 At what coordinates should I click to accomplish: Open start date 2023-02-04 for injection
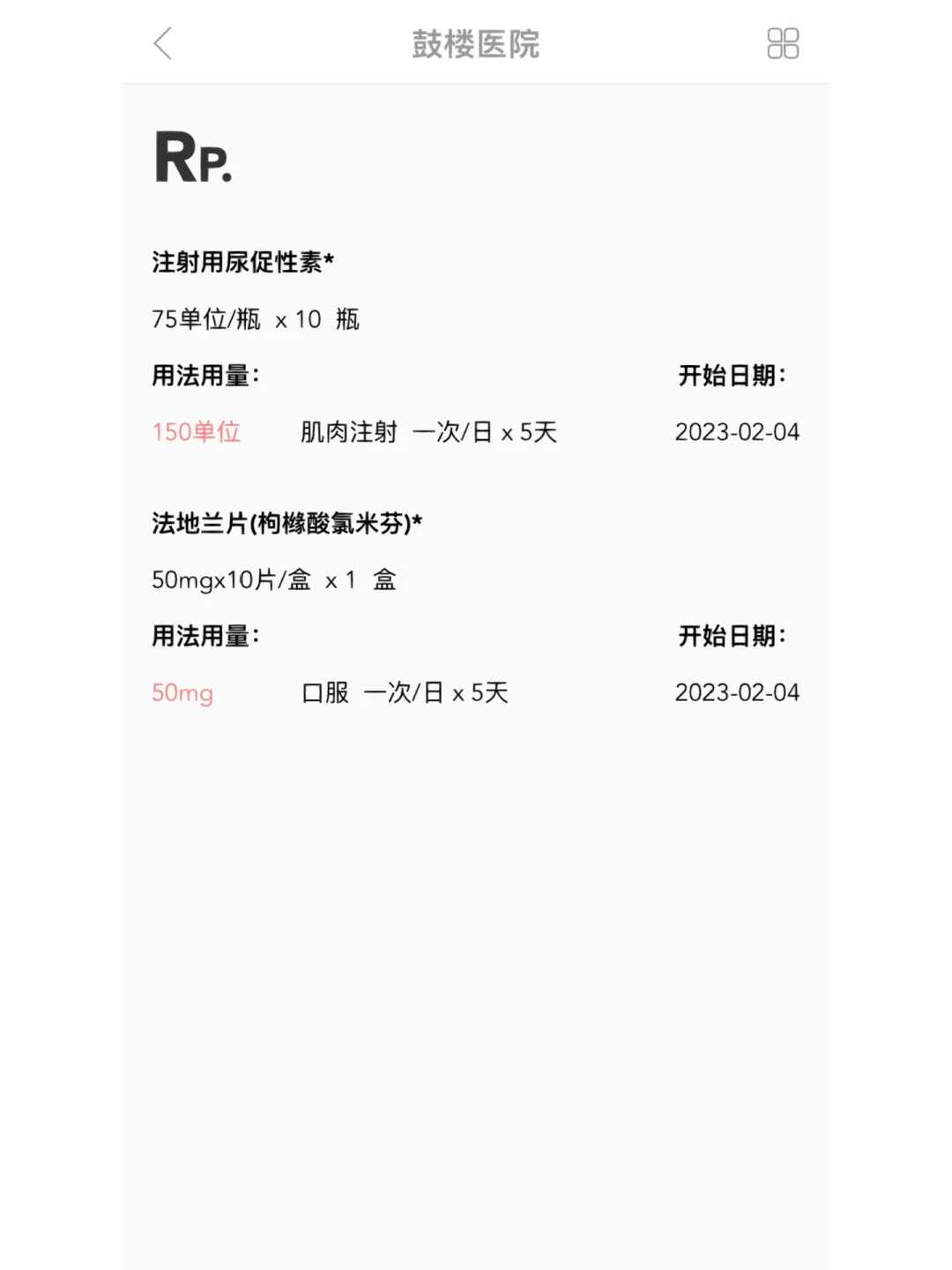(737, 432)
